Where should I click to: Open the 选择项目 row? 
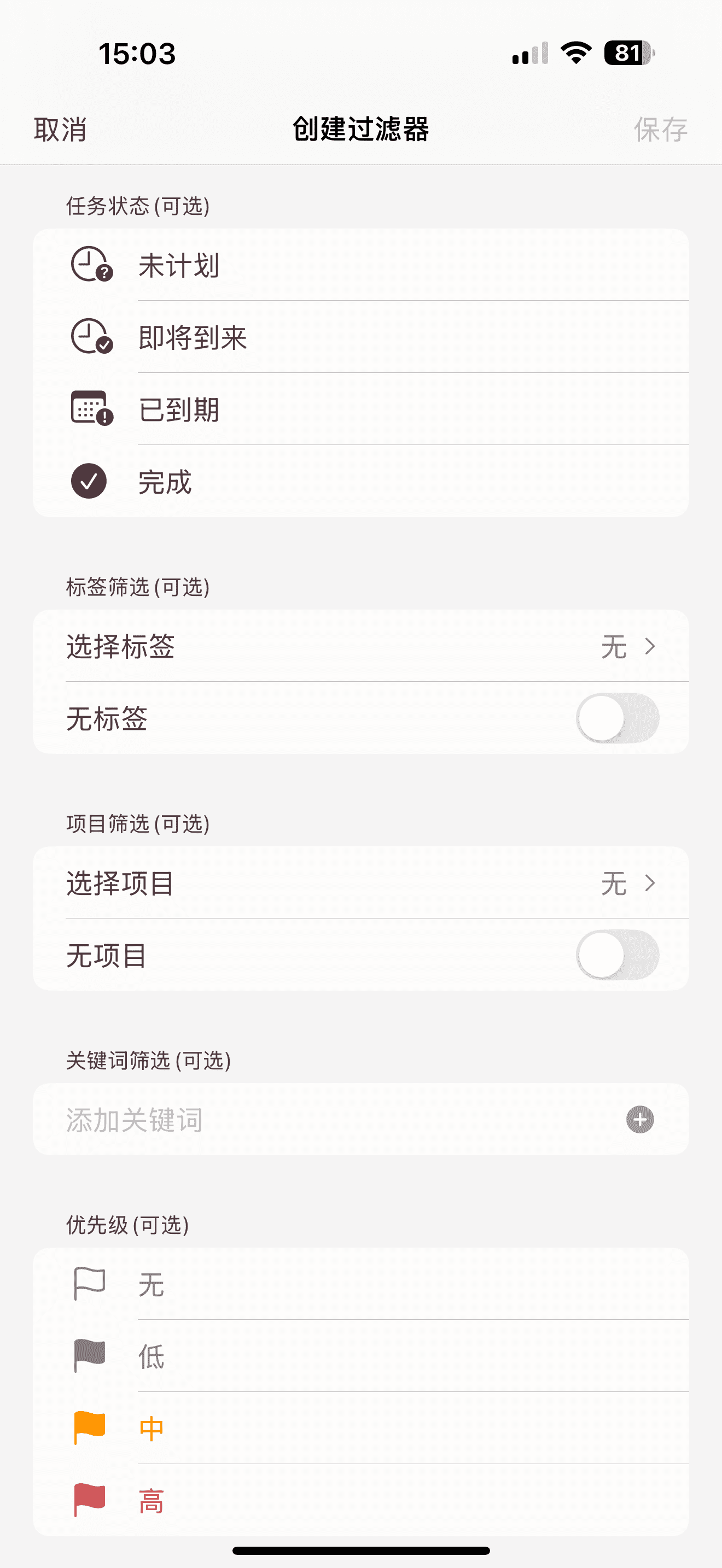(x=360, y=882)
